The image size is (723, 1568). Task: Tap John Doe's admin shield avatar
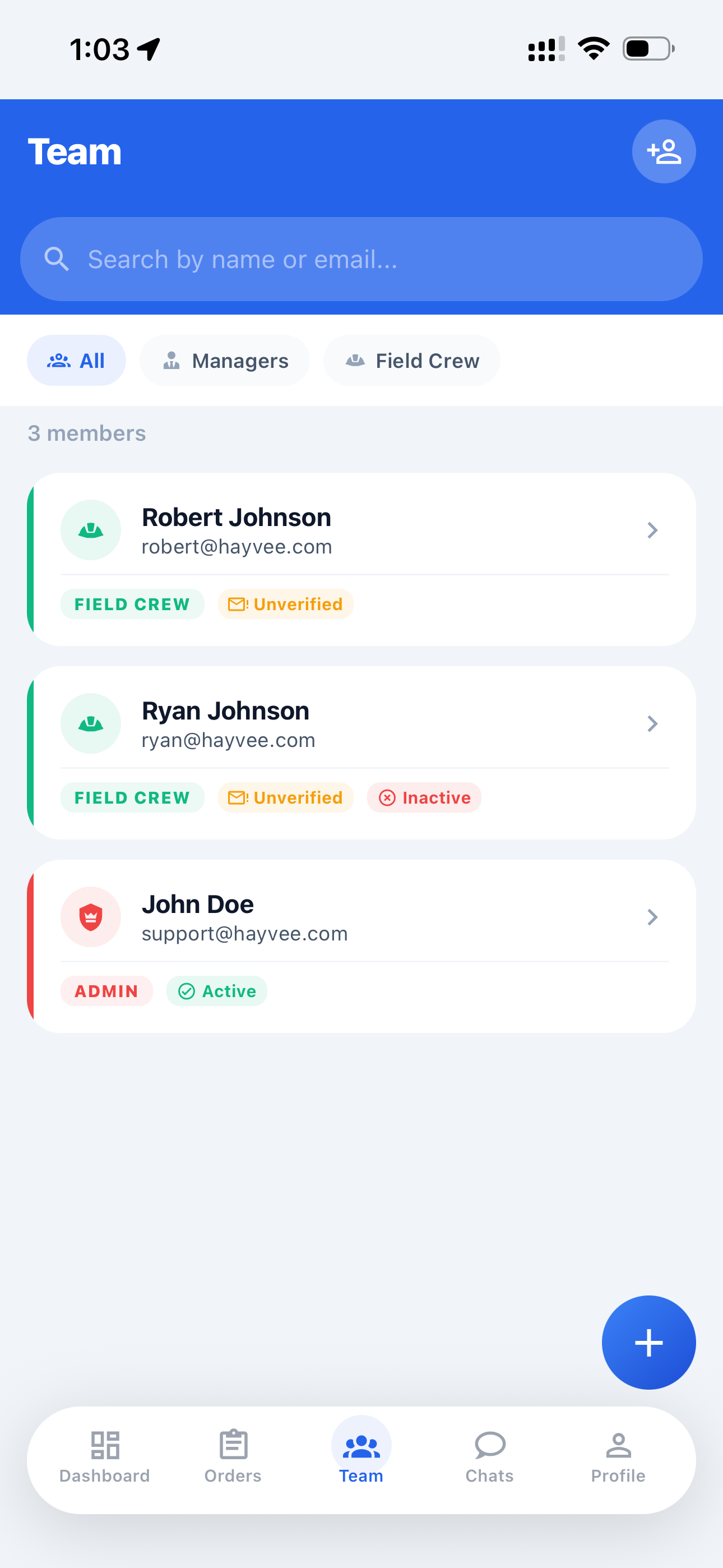[x=91, y=917]
